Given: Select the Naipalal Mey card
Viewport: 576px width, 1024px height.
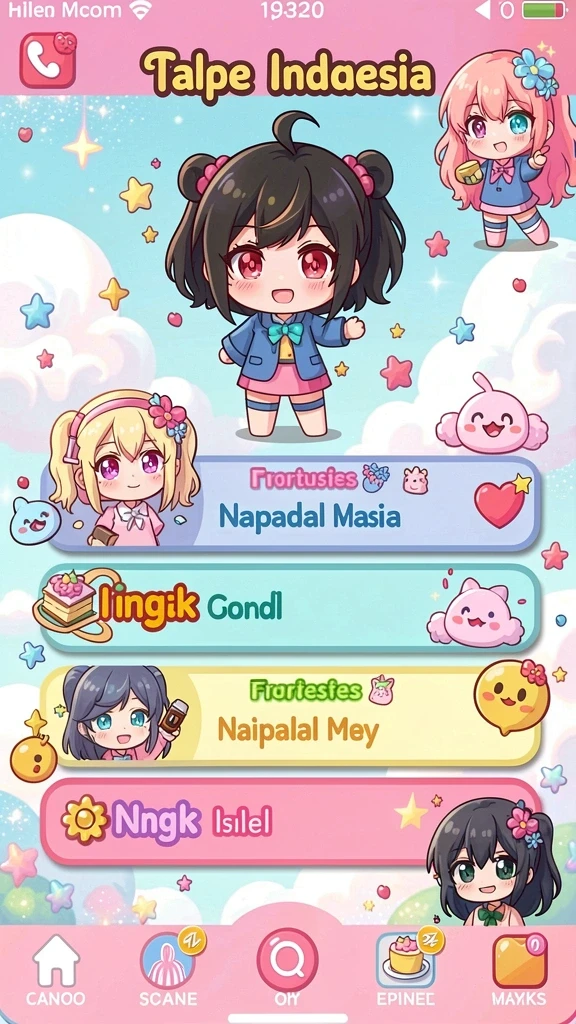Looking at the screenshot, I should pyautogui.click(x=291, y=716).
